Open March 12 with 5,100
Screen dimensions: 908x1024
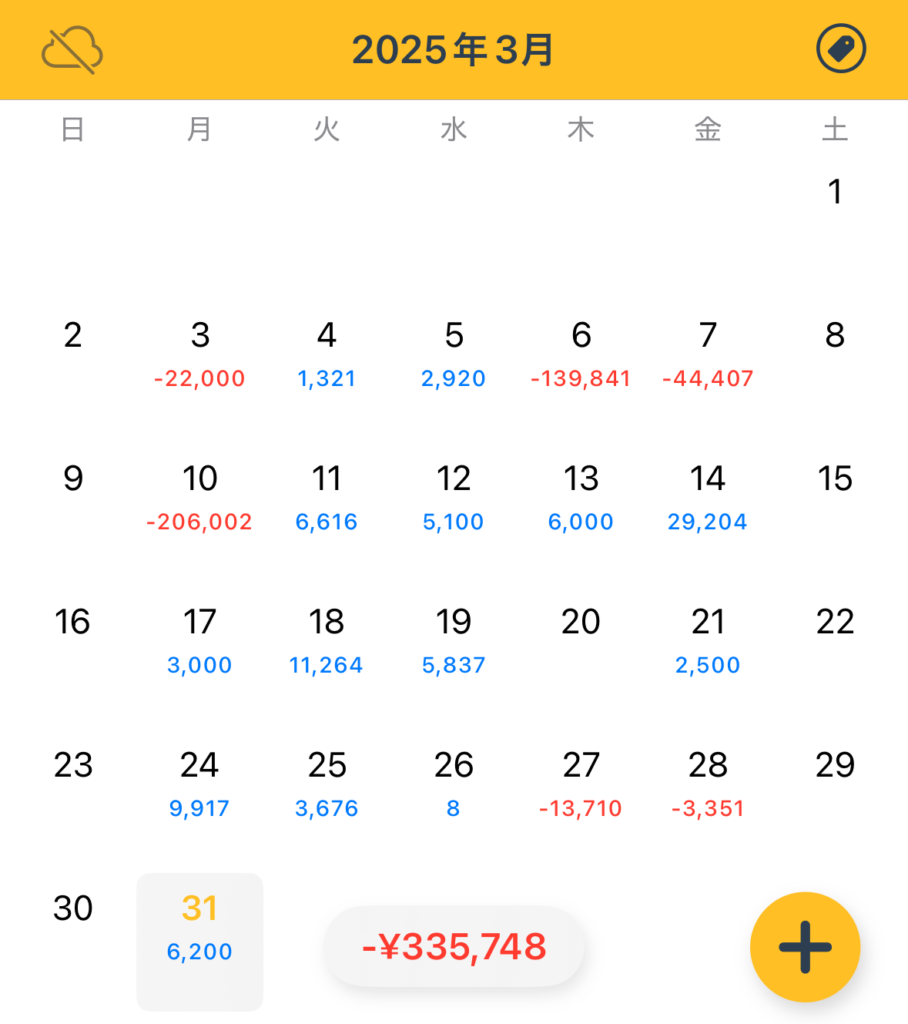point(454,498)
